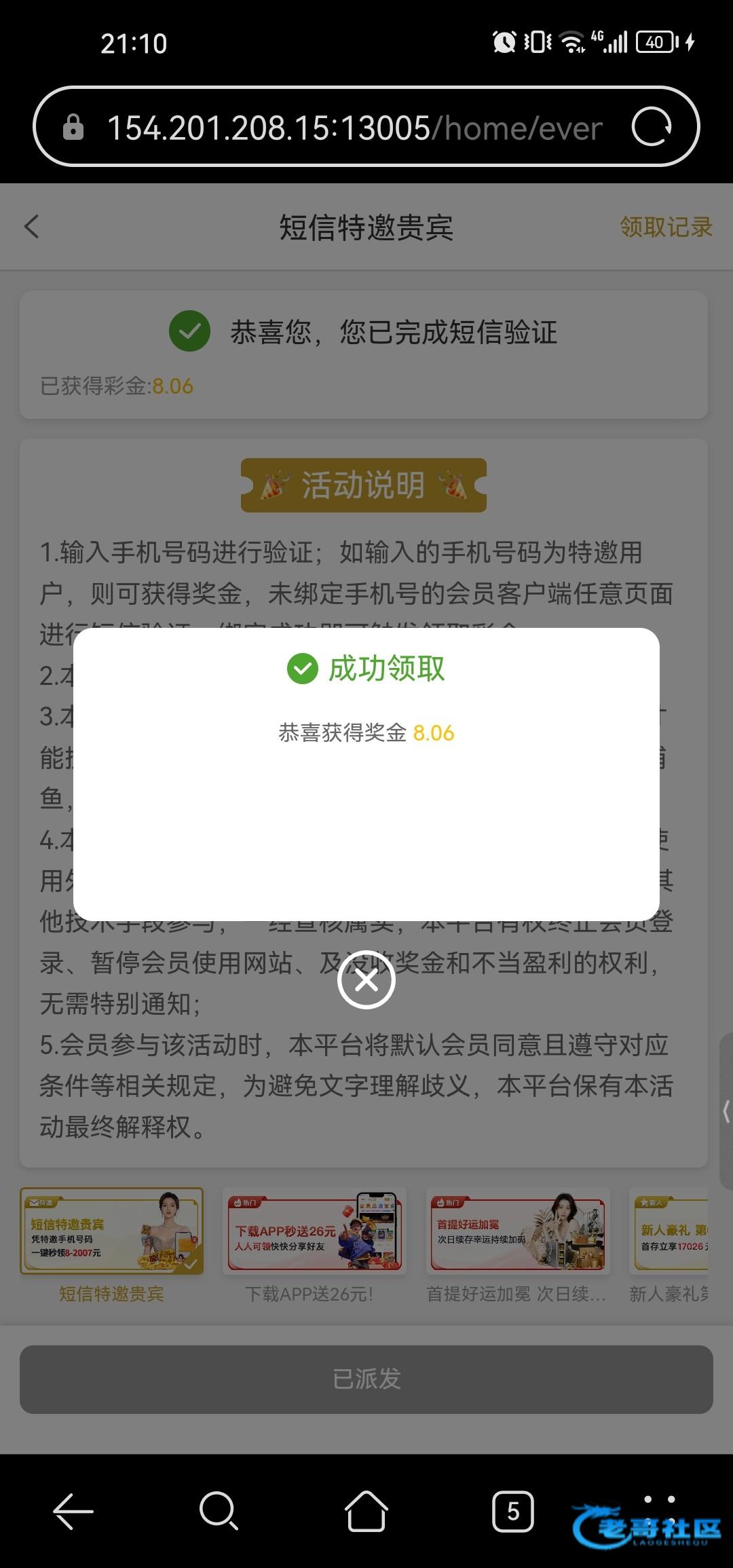Reload the page in the browser
Screen dimensions: 733x1568
652,127
